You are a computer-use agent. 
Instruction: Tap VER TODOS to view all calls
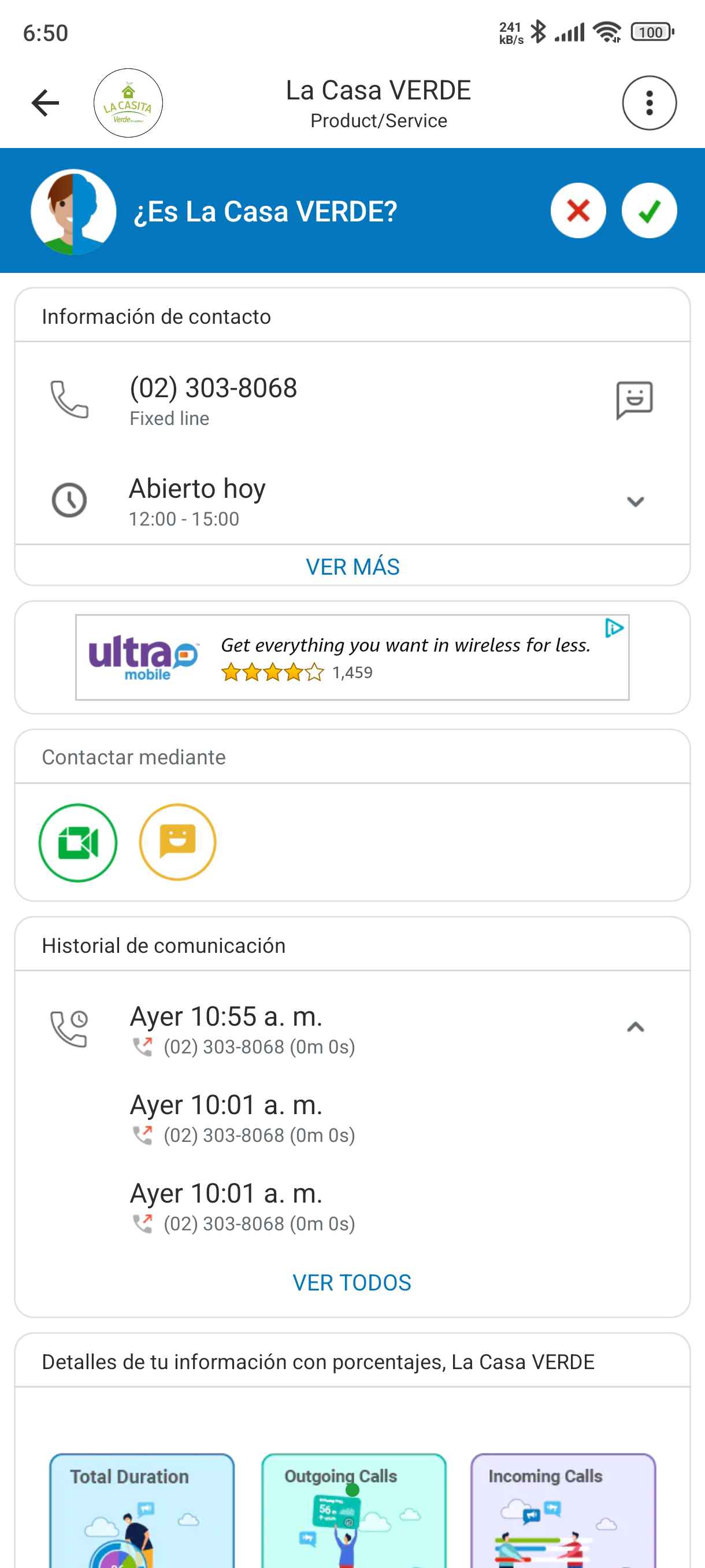point(352,1282)
